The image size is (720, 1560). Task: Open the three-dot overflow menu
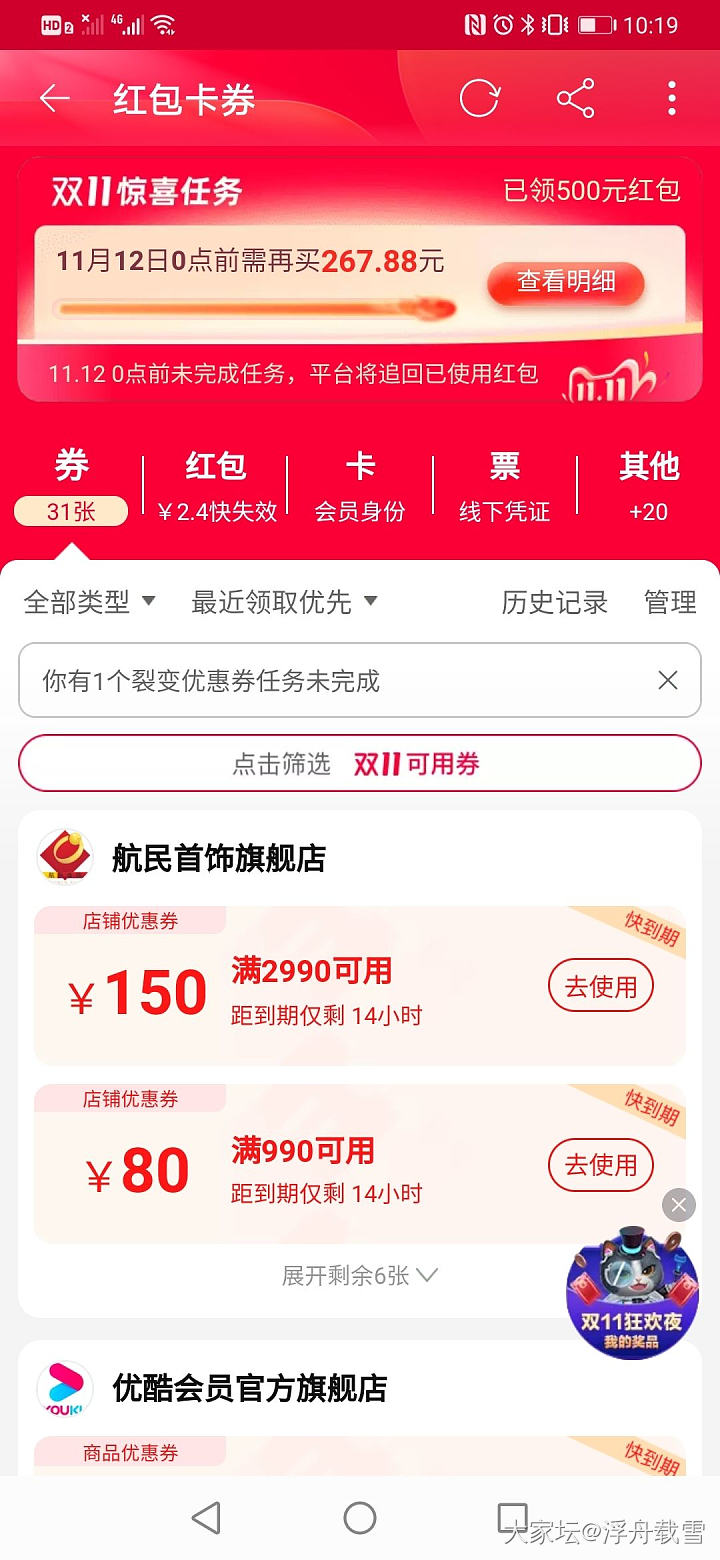(x=671, y=99)
